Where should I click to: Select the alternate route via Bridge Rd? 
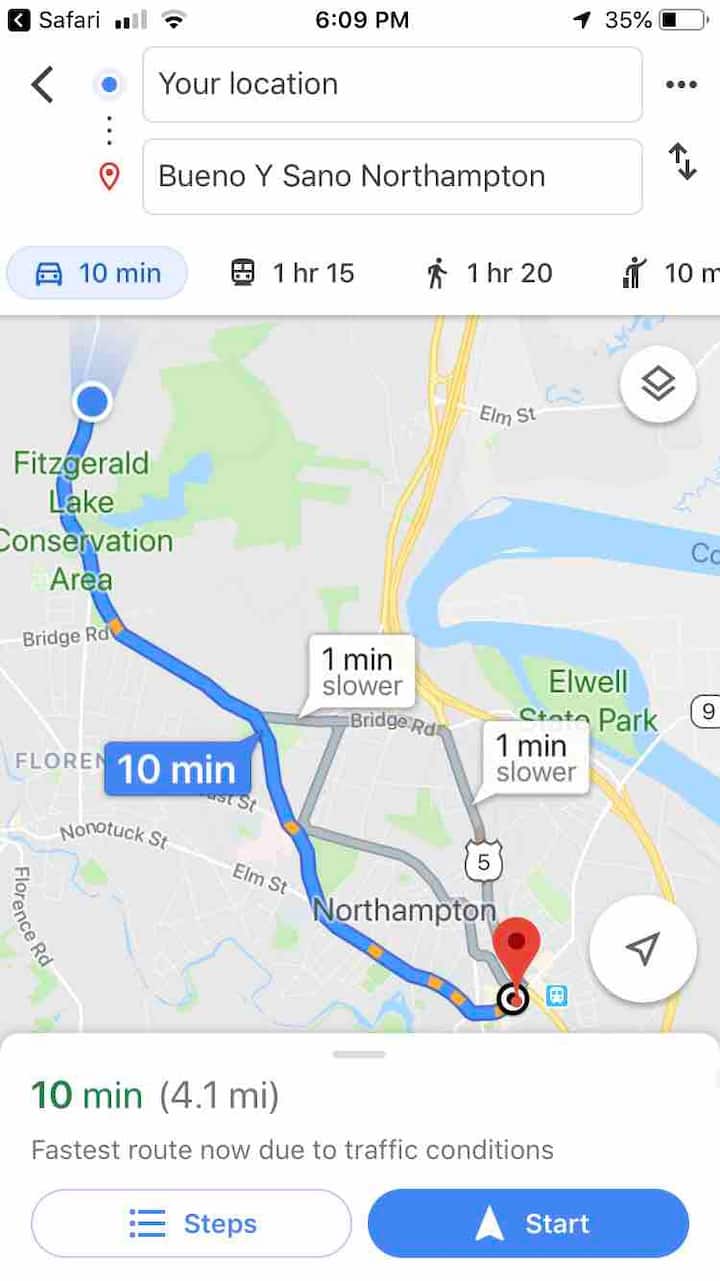tap(362, 672)
